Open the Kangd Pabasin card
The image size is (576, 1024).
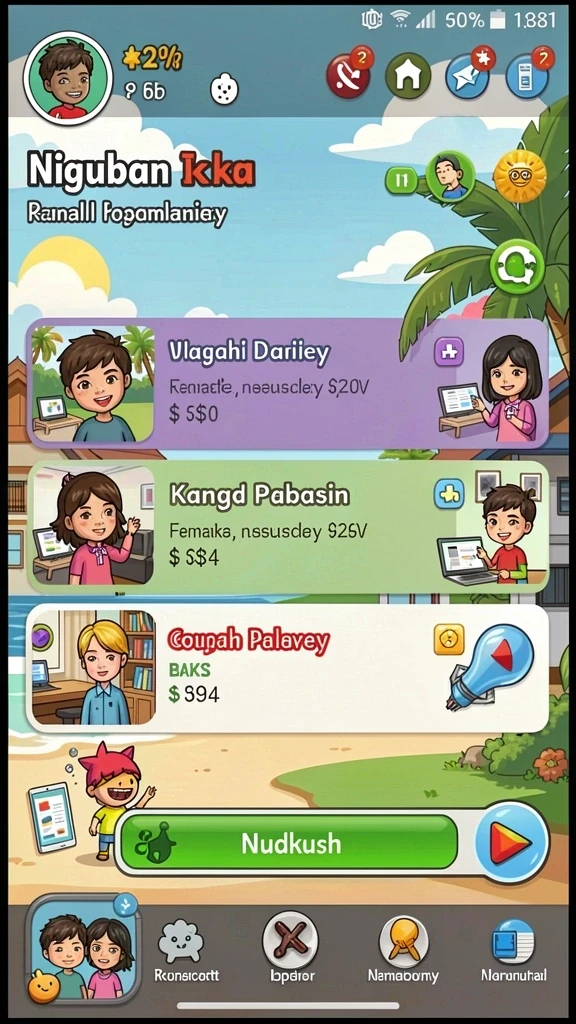287,526
